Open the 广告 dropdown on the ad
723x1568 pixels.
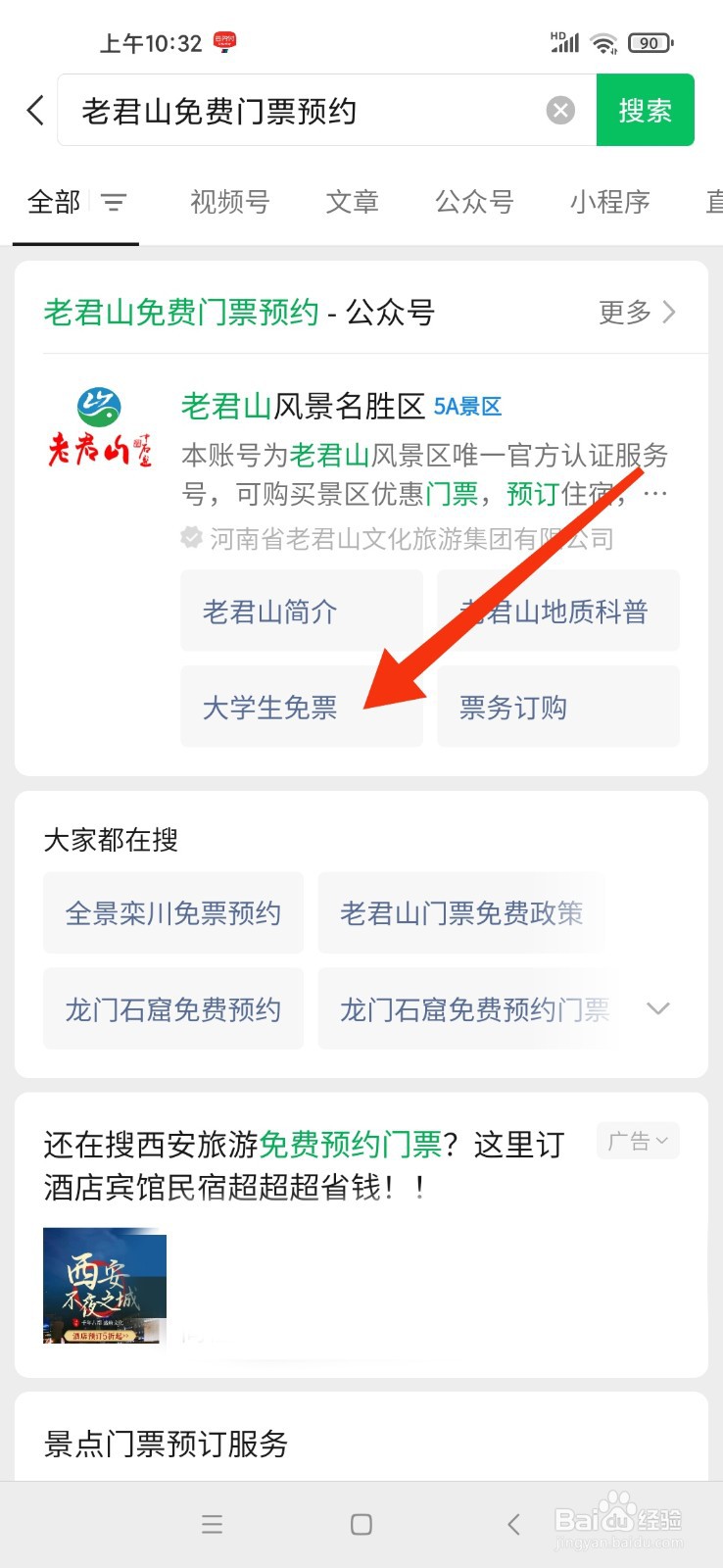coord(638,1141)
